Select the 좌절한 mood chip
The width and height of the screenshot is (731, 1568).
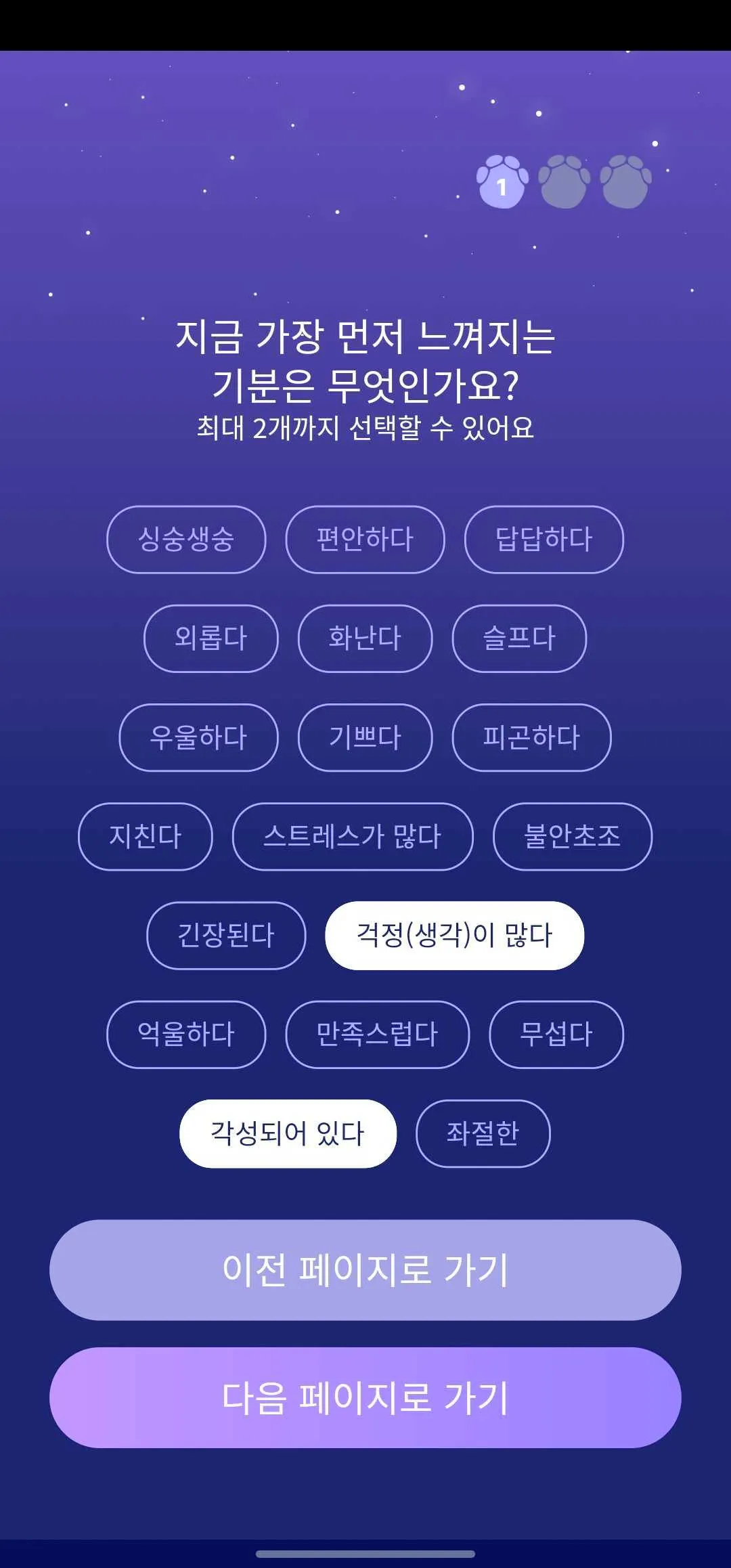pyautogui.click(x=483, y=1133)
